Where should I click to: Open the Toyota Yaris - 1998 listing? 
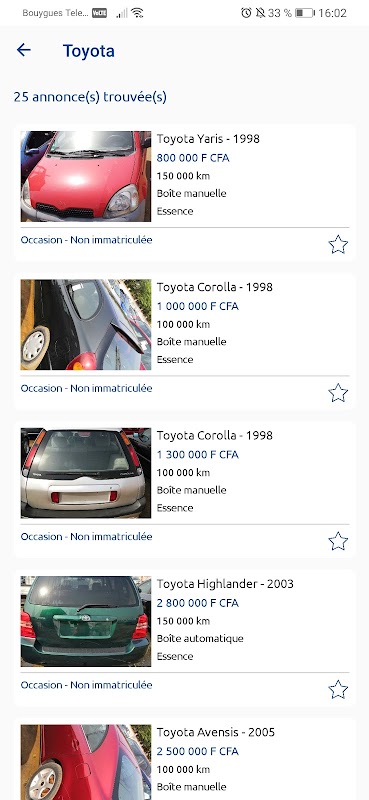point(184,193)
